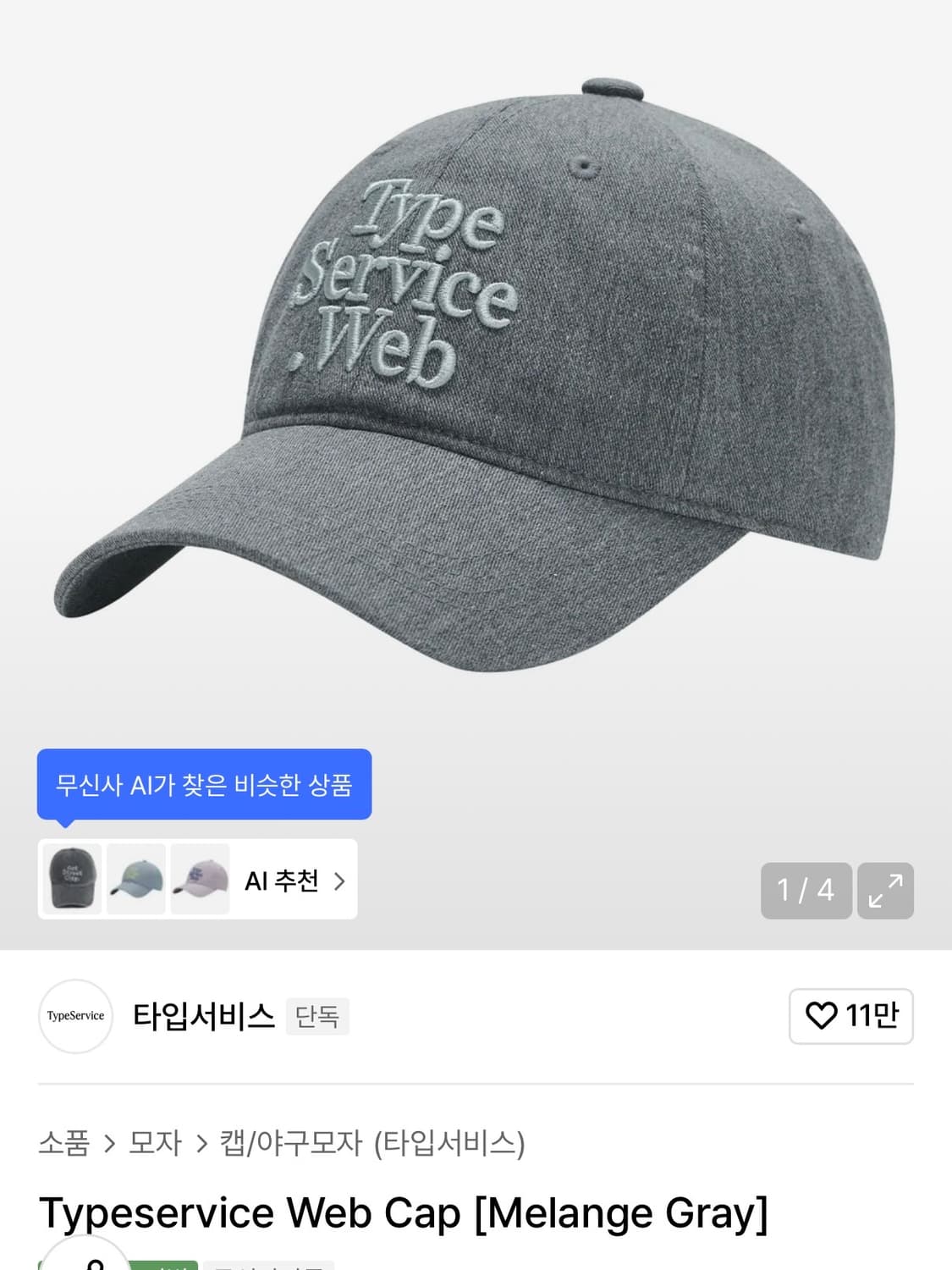Visit the 타입서비스 brand page

tap(203, 1017)
